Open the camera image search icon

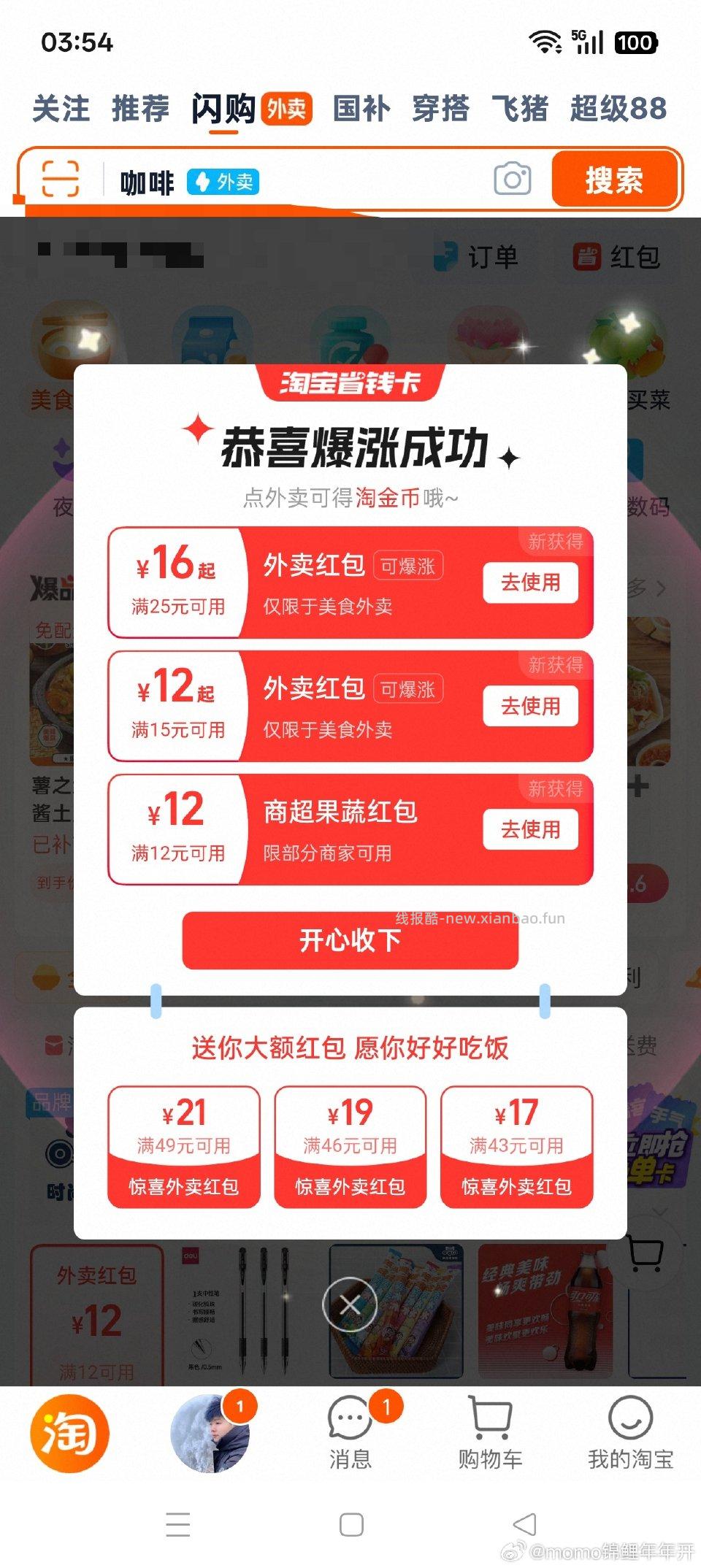(511, 179)
